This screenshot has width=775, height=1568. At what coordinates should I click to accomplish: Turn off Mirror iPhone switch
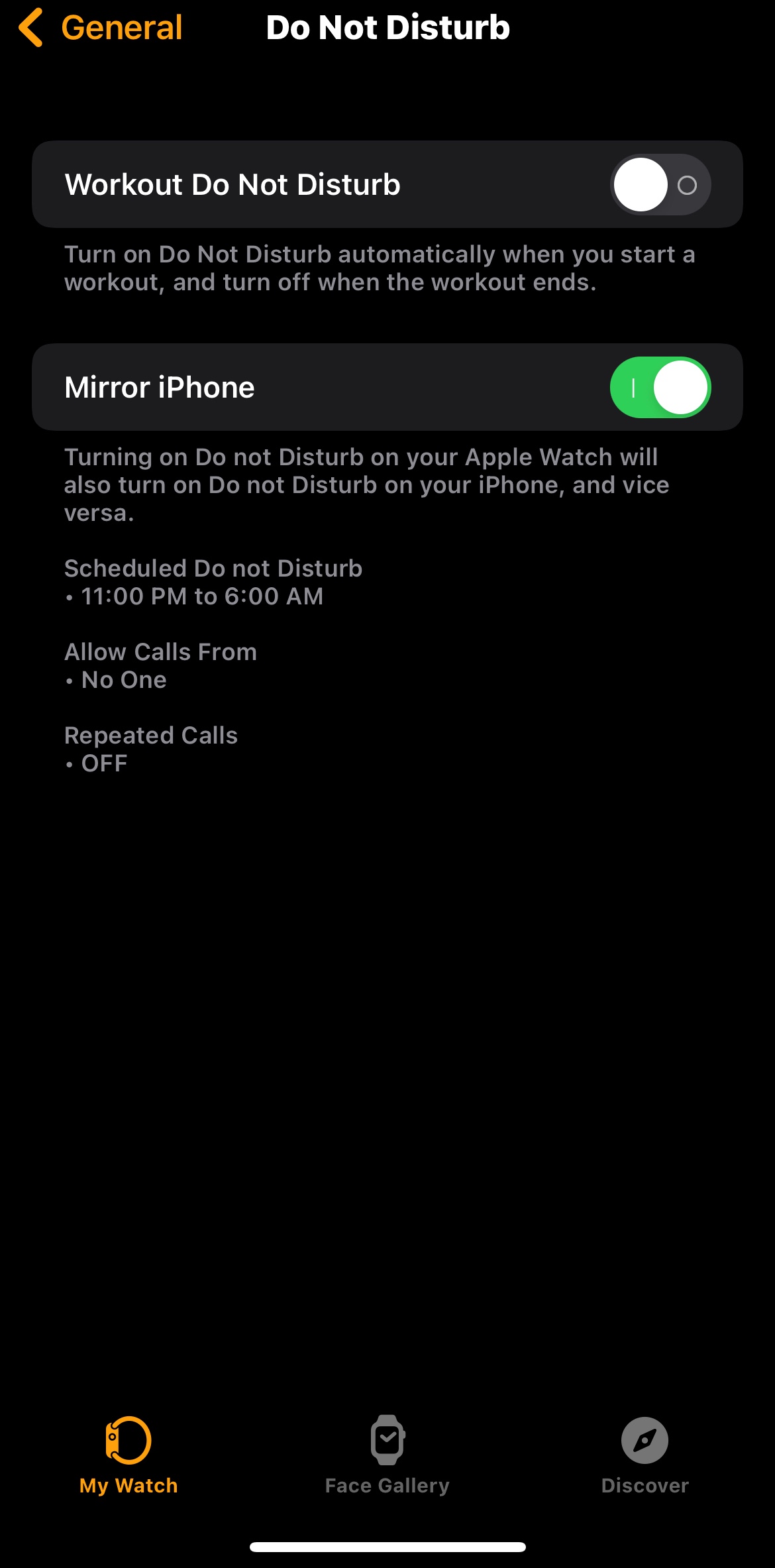pyautogui.click(x=660, y=388)
